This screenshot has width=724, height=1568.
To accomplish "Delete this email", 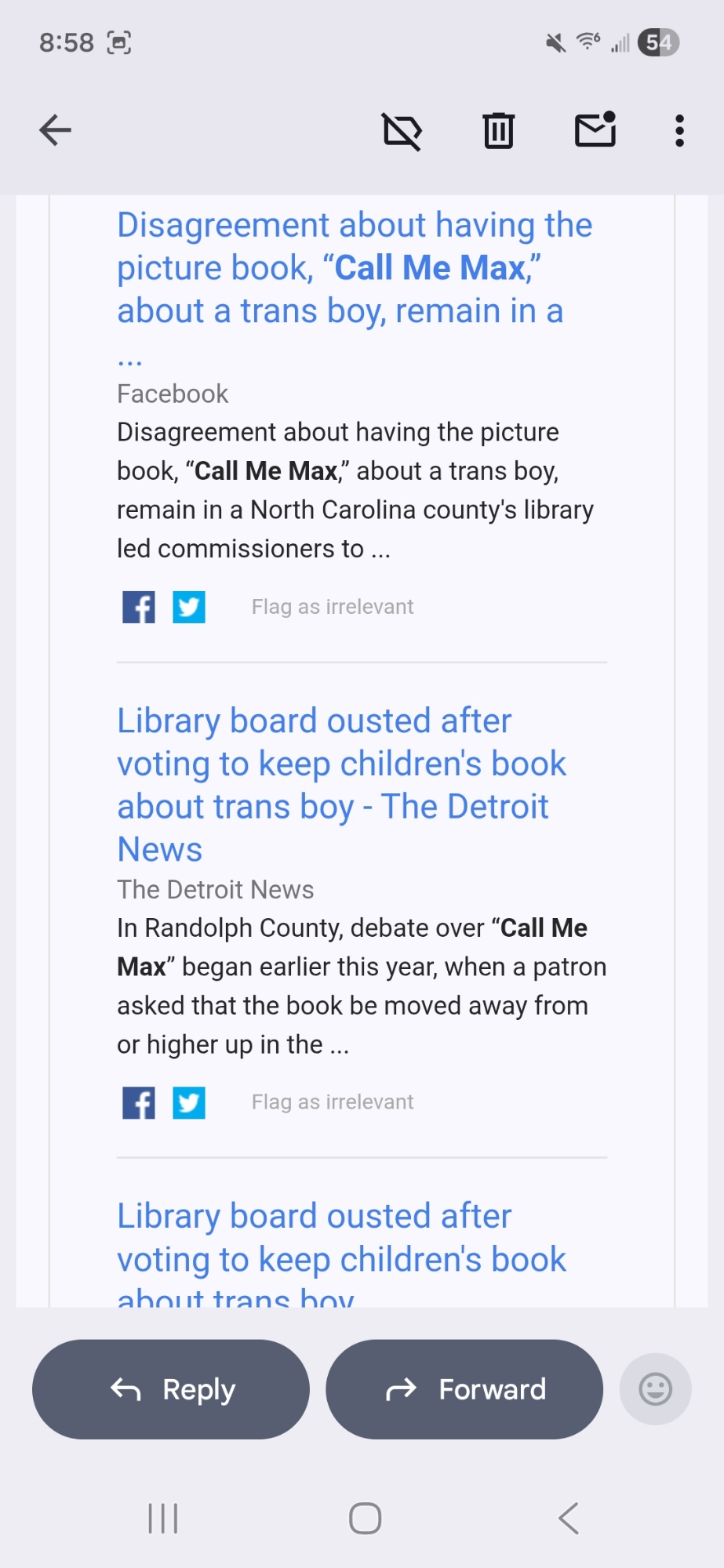I will pos(498,131).
